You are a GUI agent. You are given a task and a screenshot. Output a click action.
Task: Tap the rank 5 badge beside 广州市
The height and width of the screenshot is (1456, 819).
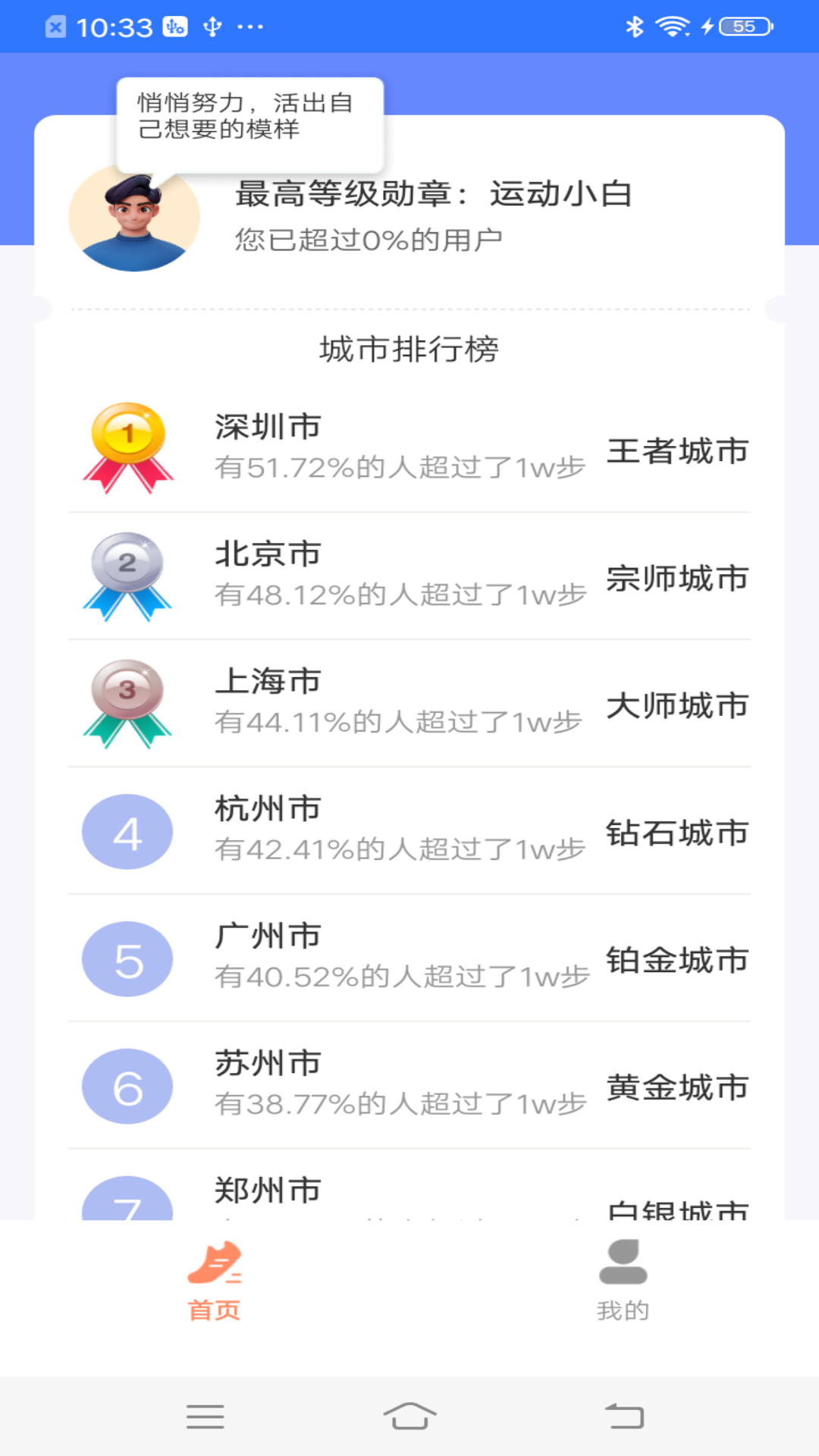click(x=127, y=959)
